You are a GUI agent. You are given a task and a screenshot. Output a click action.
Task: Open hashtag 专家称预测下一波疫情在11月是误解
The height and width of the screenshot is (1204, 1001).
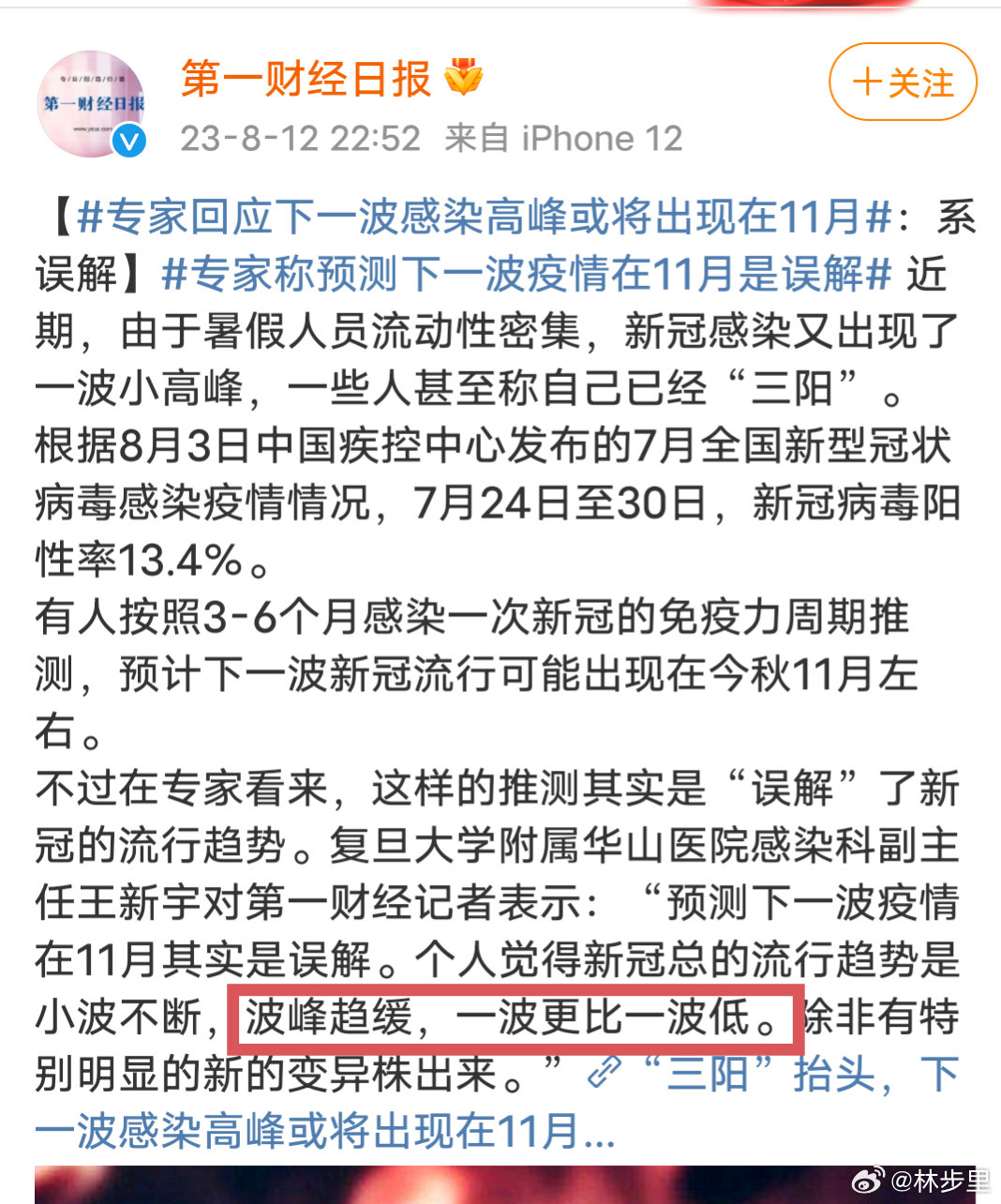click(526, 275)
